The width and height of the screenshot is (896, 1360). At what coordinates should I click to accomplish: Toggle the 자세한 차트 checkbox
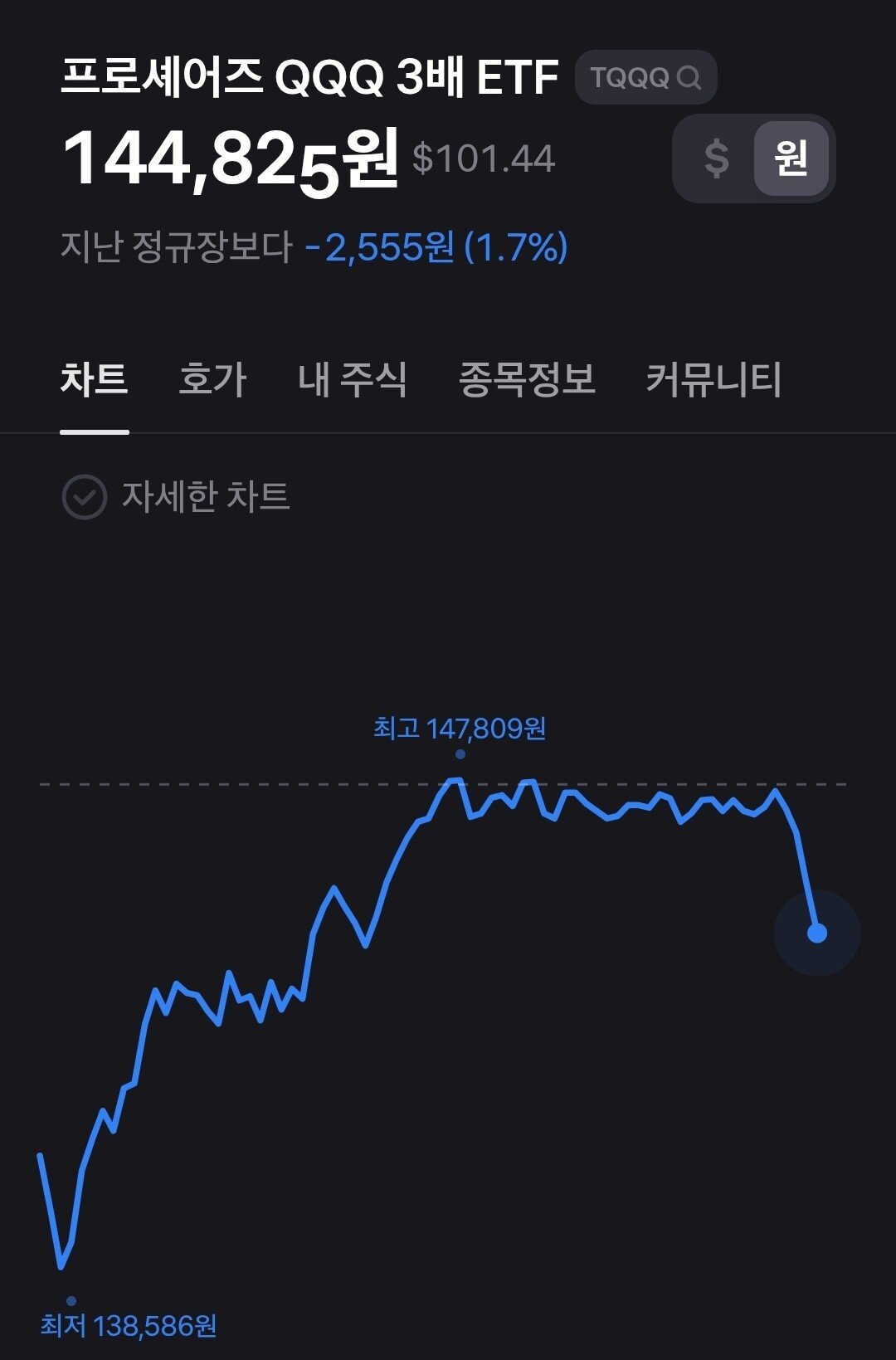tap(85, 497)
